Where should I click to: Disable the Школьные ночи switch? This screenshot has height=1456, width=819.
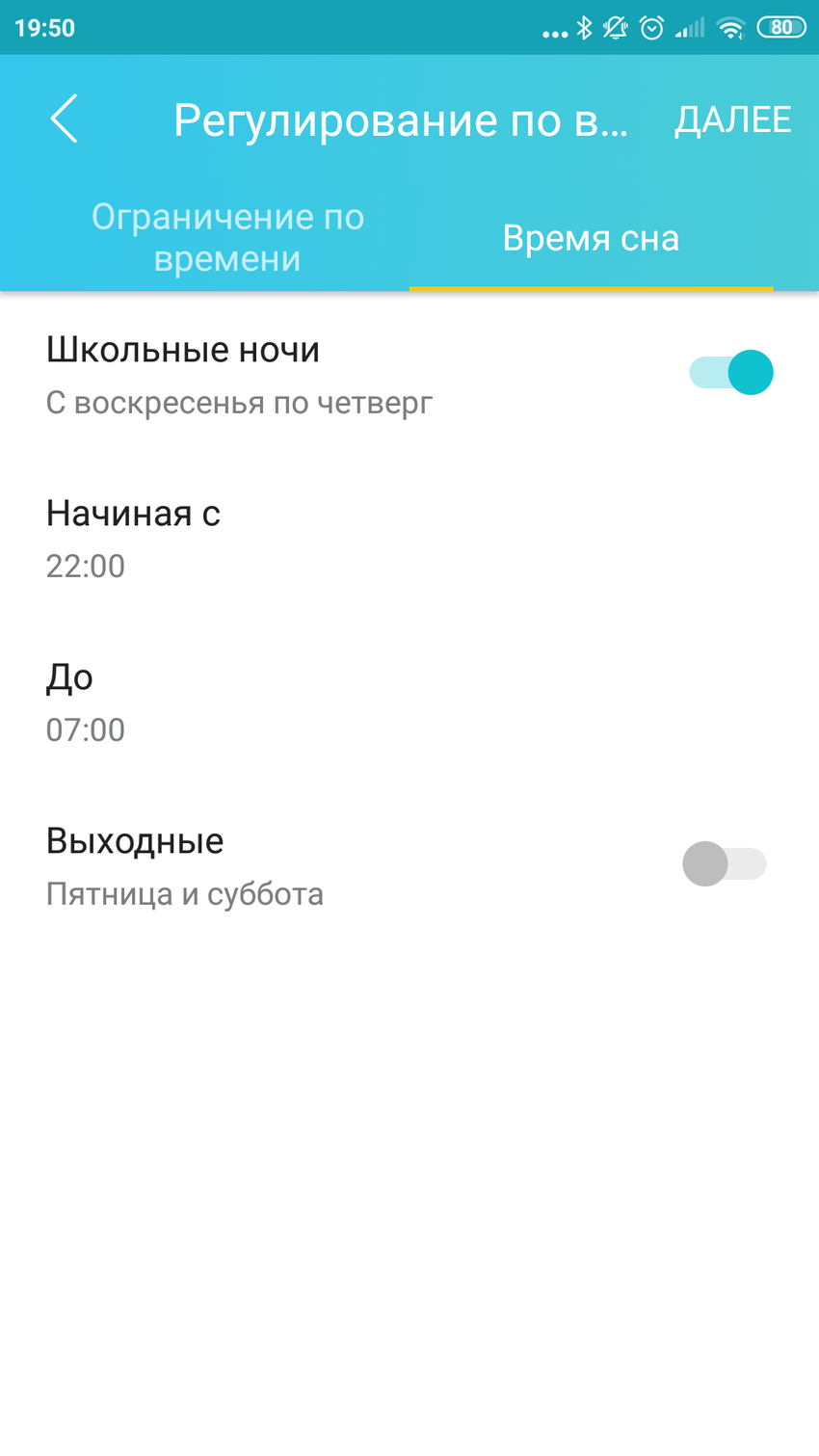pyautogui.click(x=731, y=373)
